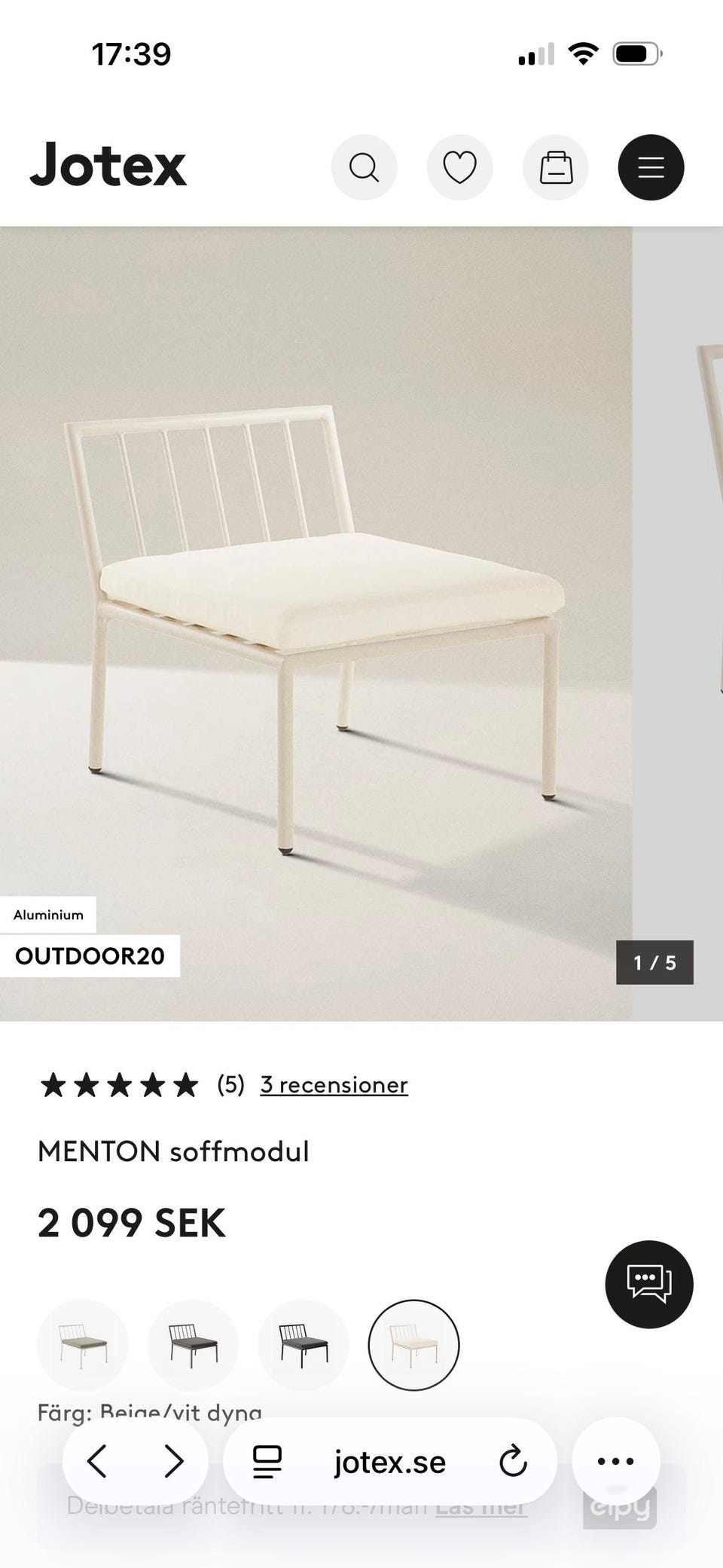723x1568 pixels.
Task: Select the beige/white cushion variant
Action: point(413,1345)
